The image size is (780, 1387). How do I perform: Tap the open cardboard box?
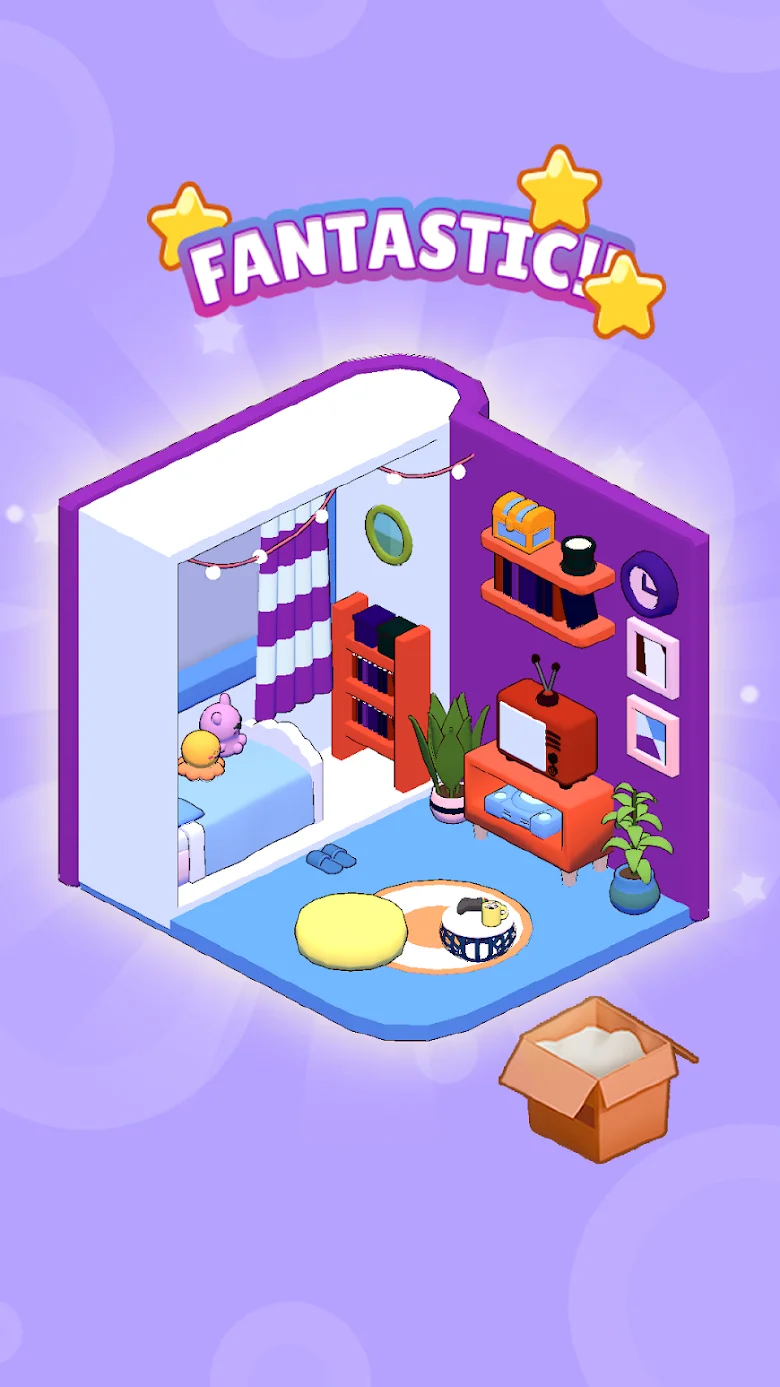pos(593,1082)
